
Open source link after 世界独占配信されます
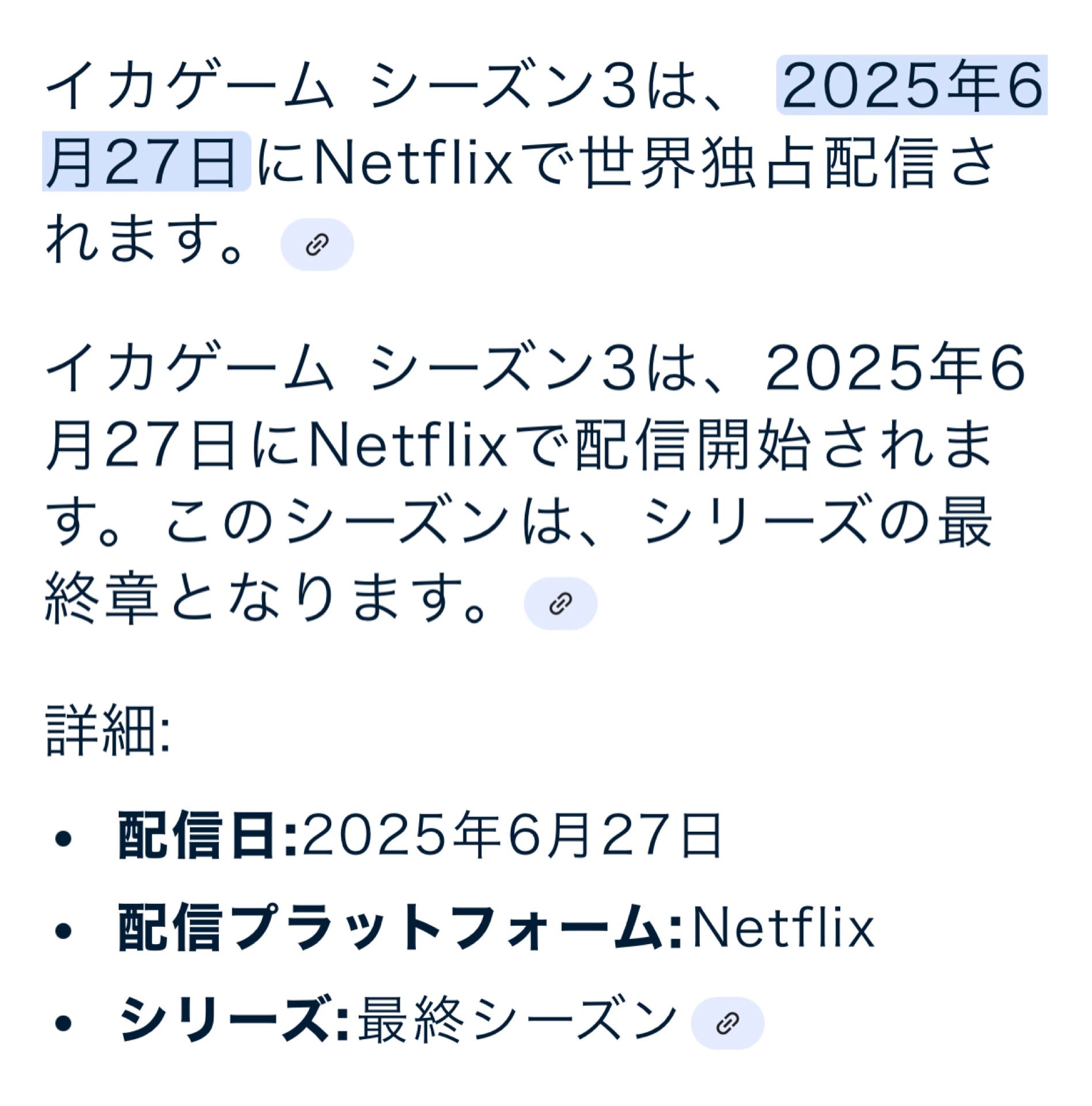click(x=317, y=244)
